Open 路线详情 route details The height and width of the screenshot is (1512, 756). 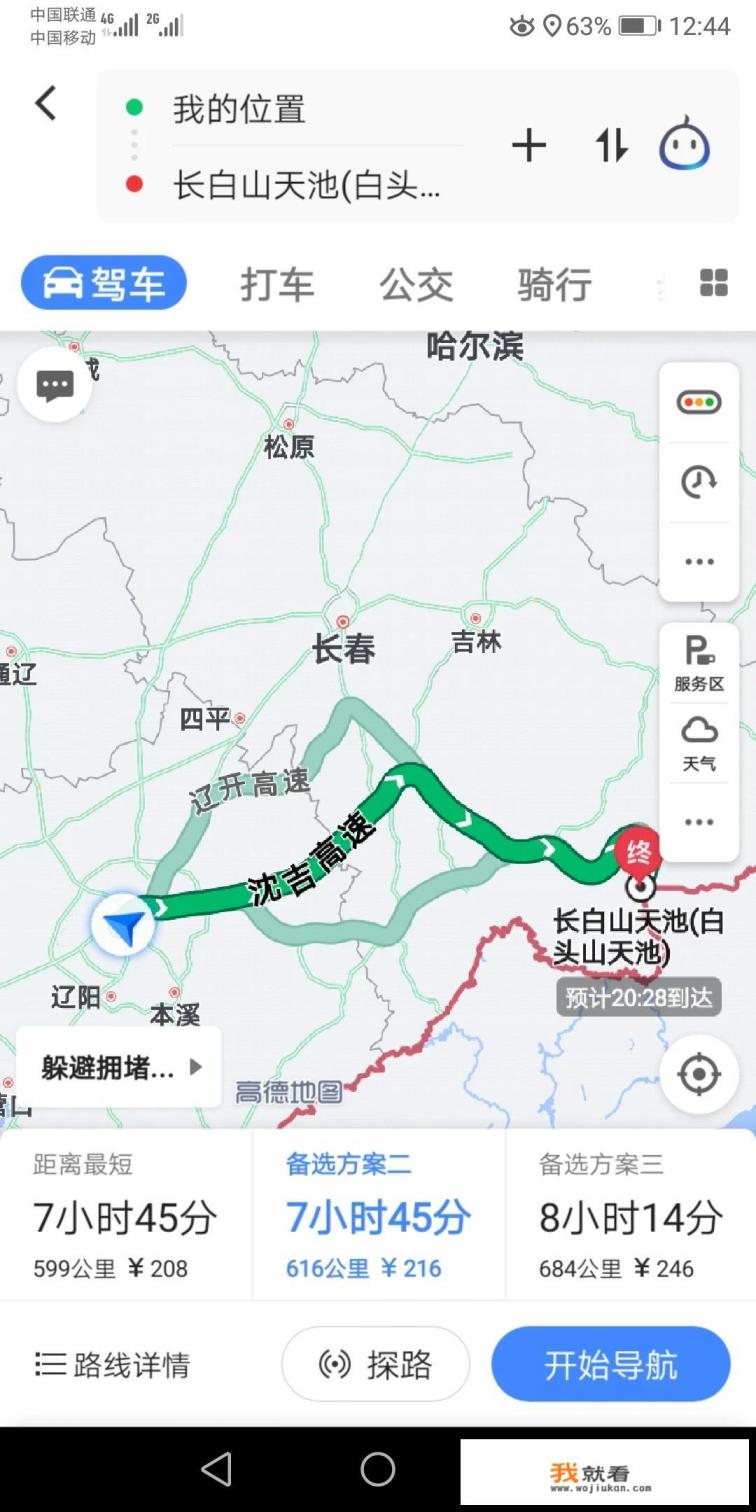(112, 1364)
